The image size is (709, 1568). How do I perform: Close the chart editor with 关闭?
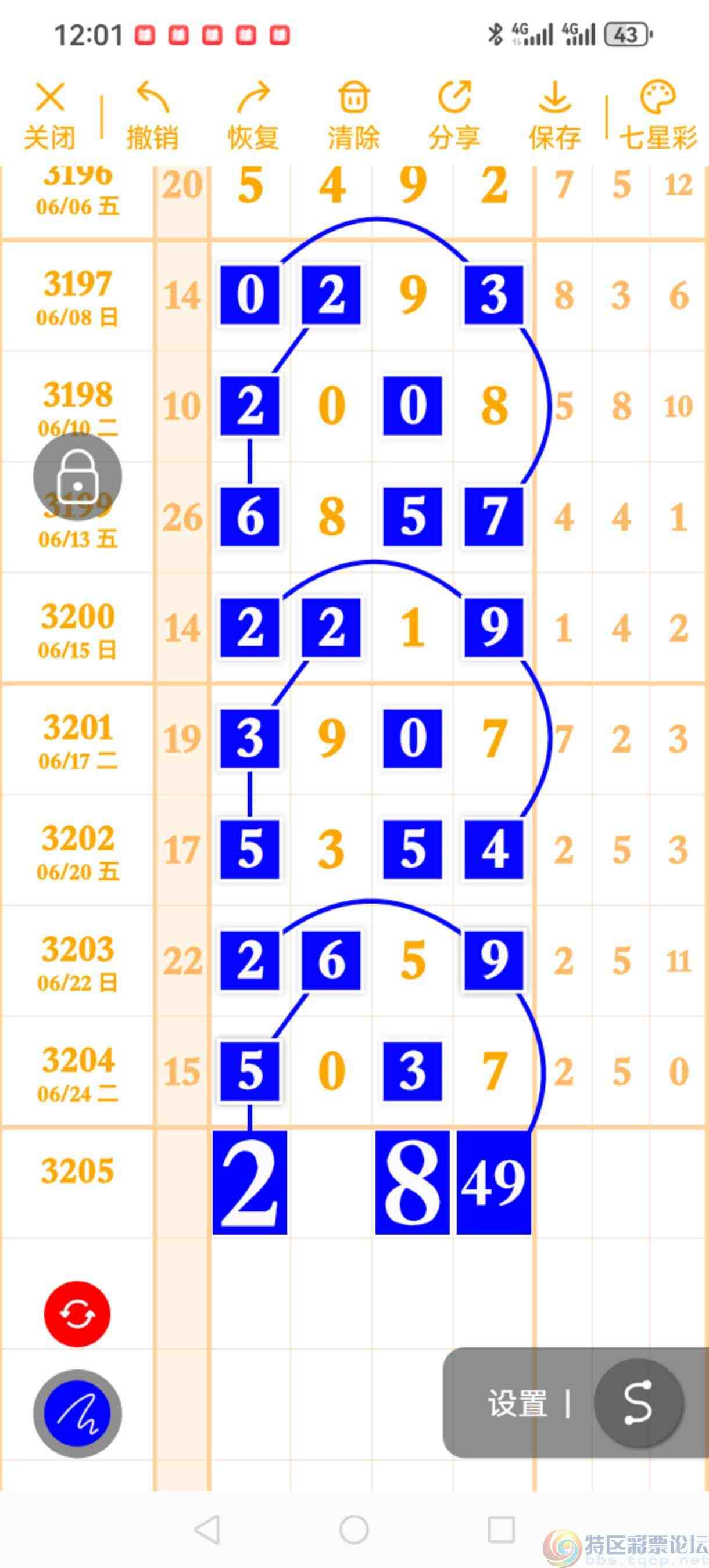click(x=50, y=116)
